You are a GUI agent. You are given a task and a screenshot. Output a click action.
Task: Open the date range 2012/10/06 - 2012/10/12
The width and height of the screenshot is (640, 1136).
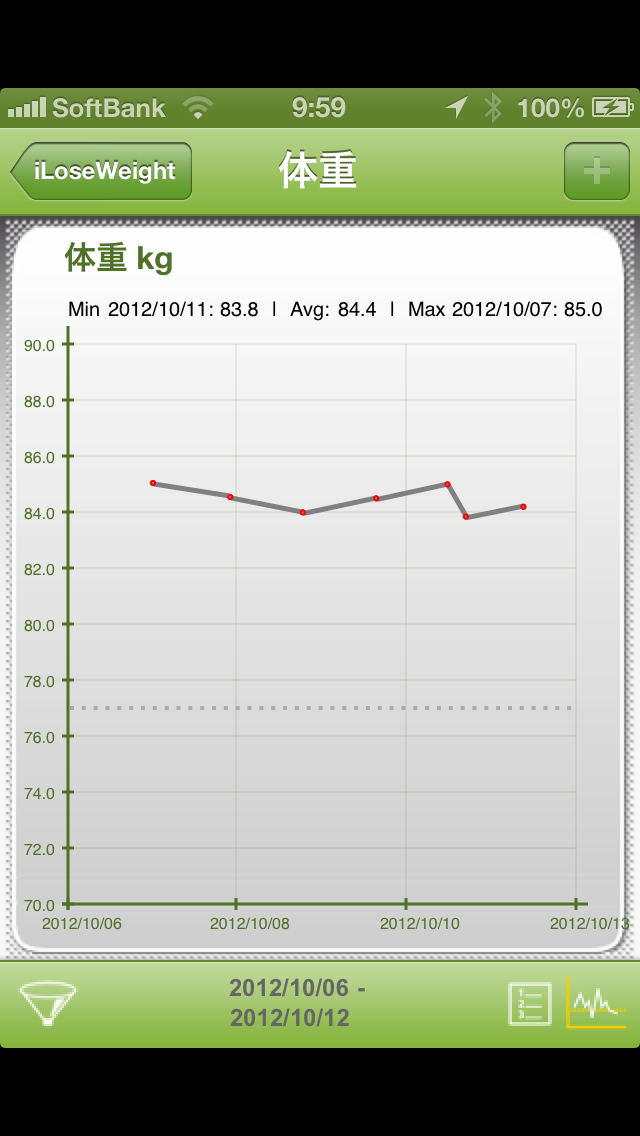(x=297, y=1003)
